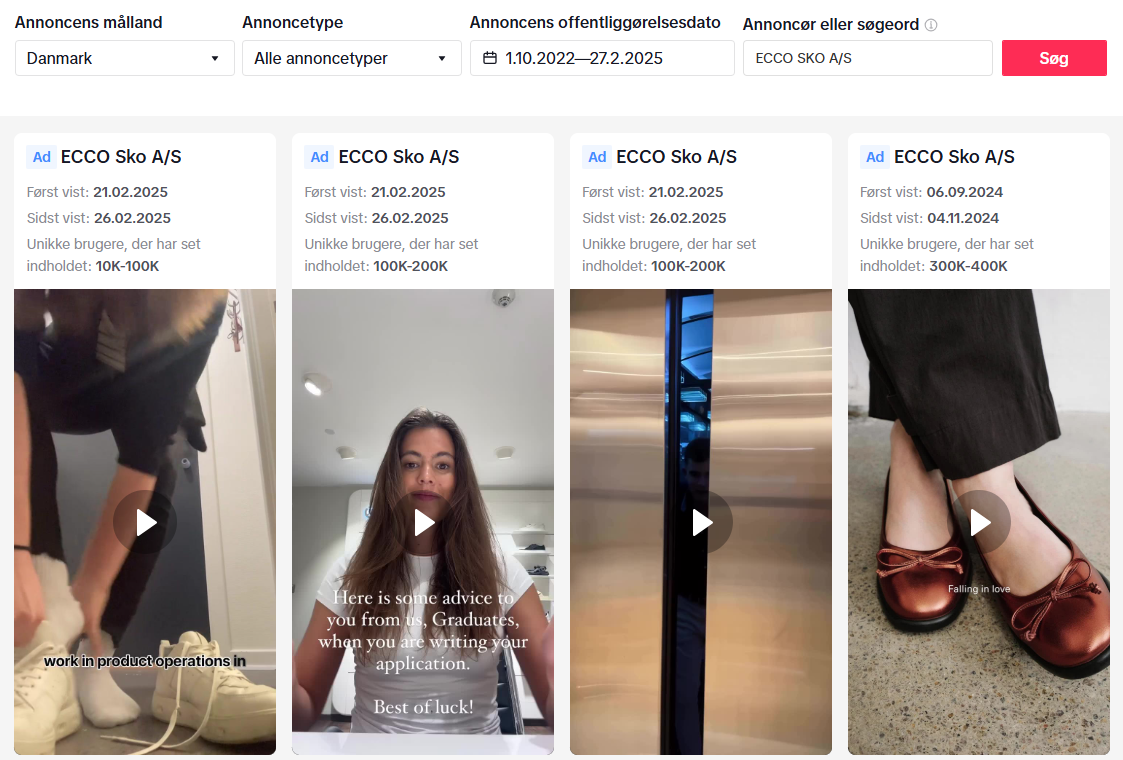Show info tooltip for Annoncør eller søgeord
This screenshot has width=1123, height=760.
pyautogui.click(x=931, y=25)
